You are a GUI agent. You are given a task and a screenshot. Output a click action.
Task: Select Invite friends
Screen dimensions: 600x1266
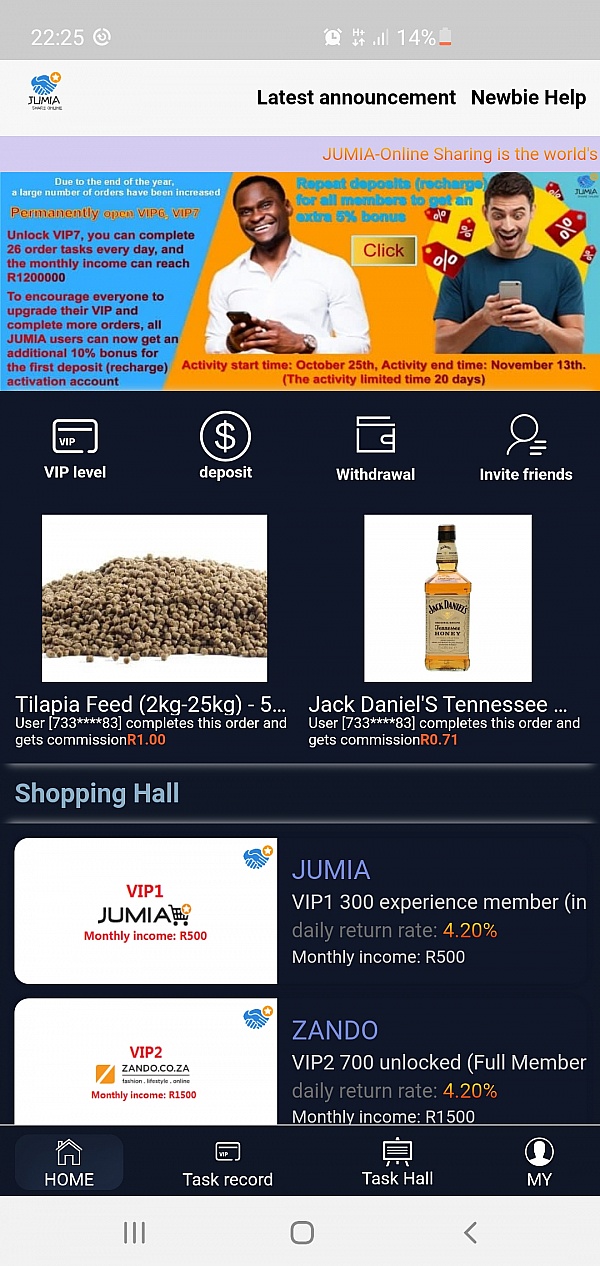[526, 449]
